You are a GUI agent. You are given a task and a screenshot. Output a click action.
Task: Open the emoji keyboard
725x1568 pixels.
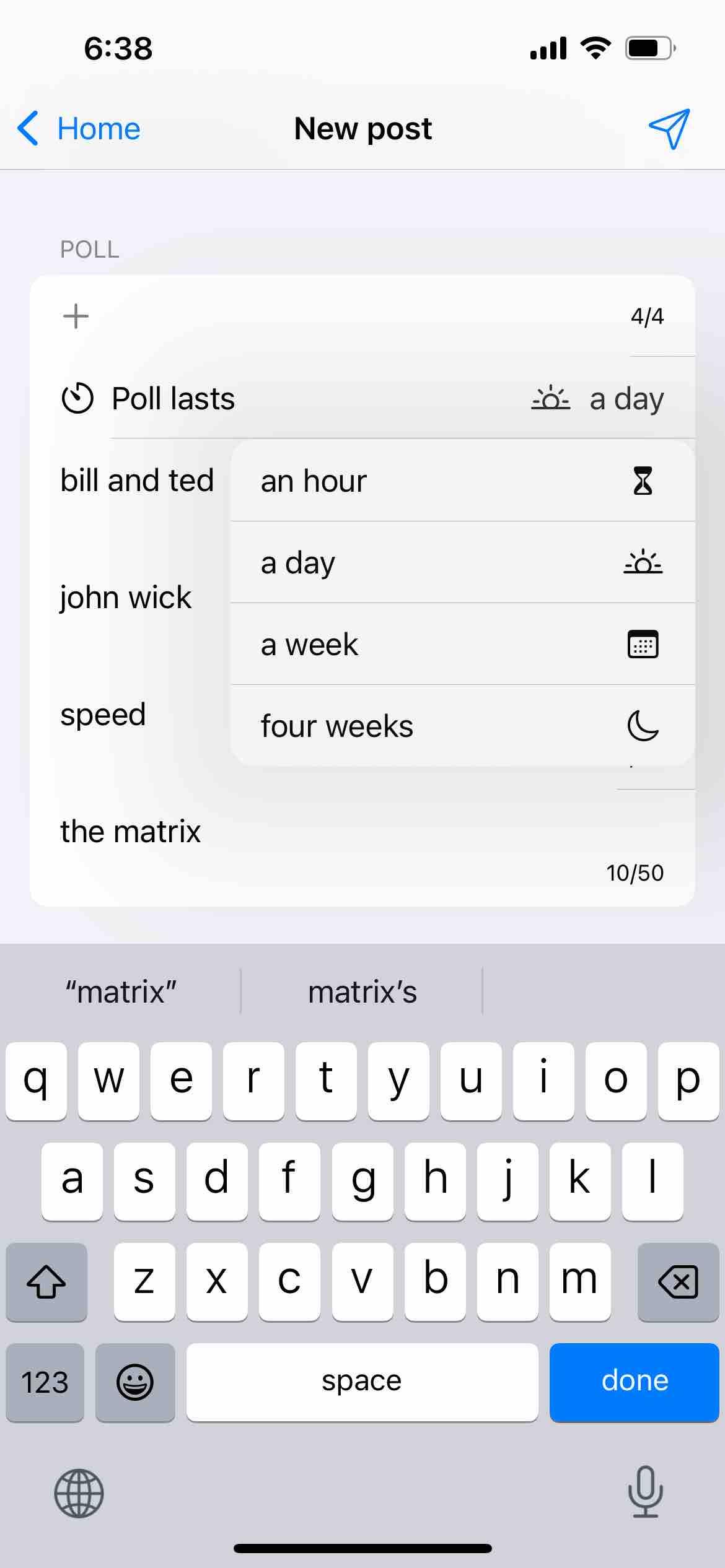135,1382
